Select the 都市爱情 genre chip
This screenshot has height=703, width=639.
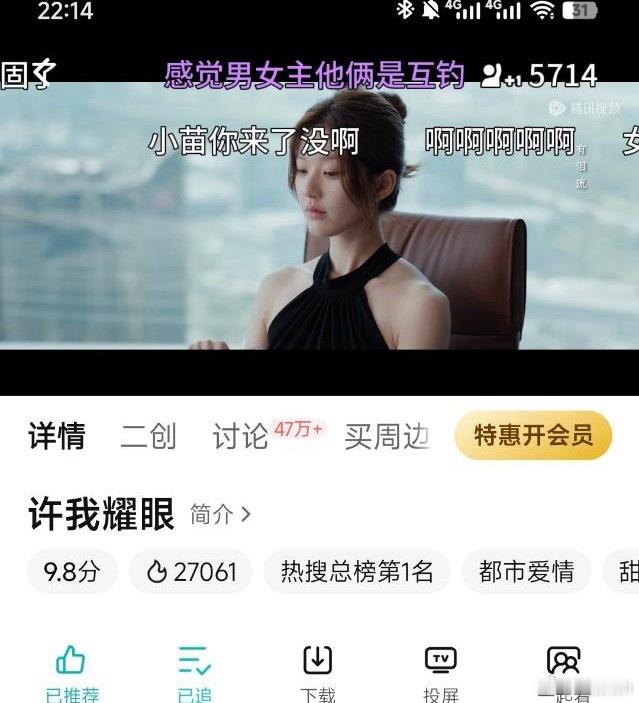tap(526, 572)
